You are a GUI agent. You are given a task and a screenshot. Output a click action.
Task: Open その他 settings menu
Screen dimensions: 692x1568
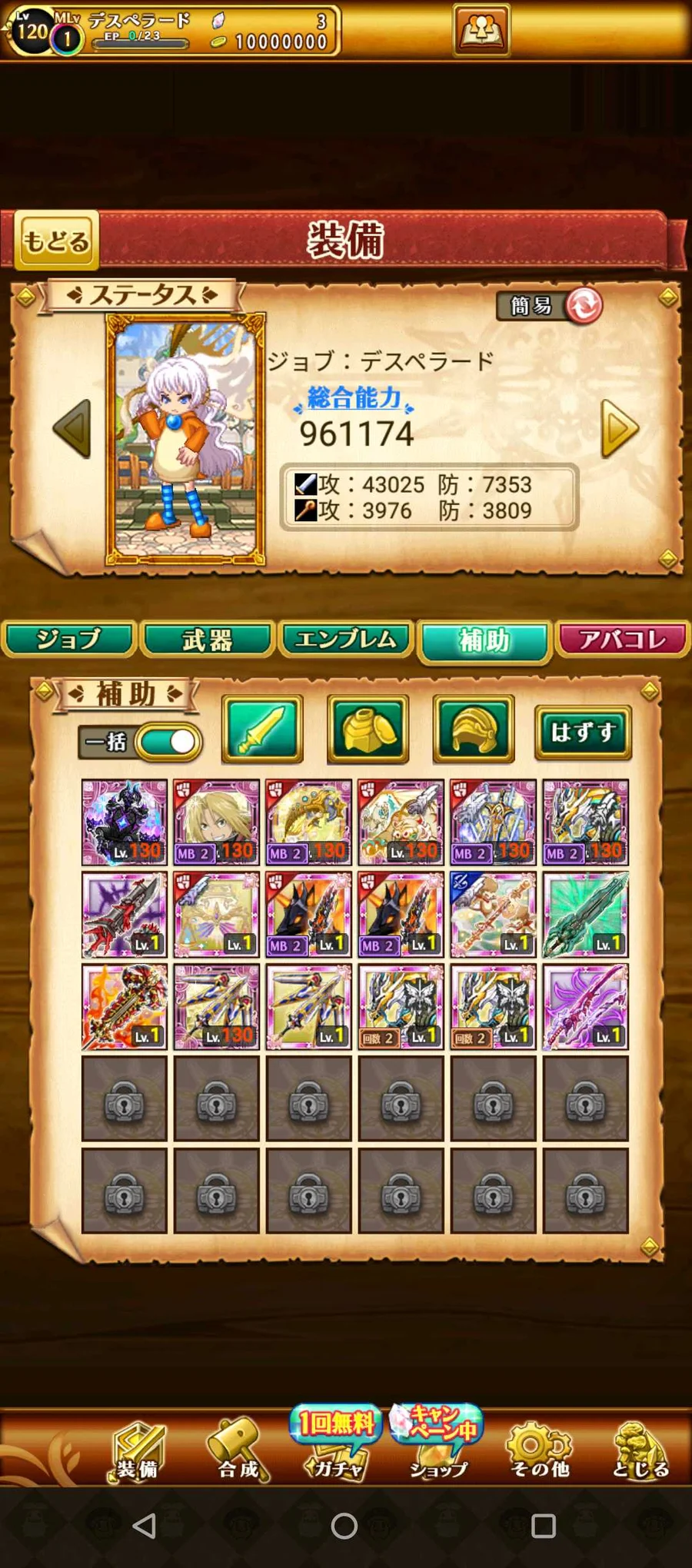click(x=540, y=1450)
